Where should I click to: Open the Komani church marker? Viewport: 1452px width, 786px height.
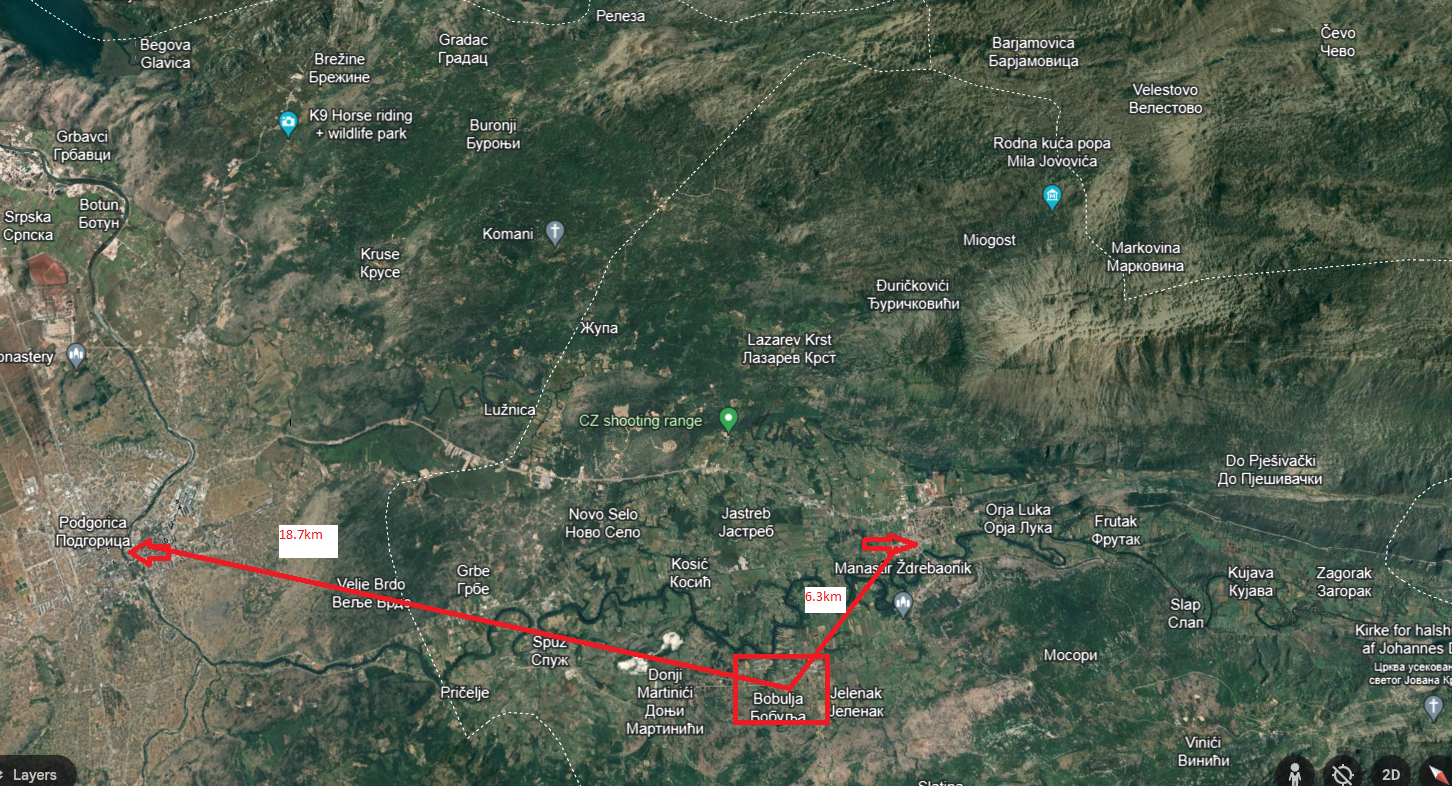point(555,234)
